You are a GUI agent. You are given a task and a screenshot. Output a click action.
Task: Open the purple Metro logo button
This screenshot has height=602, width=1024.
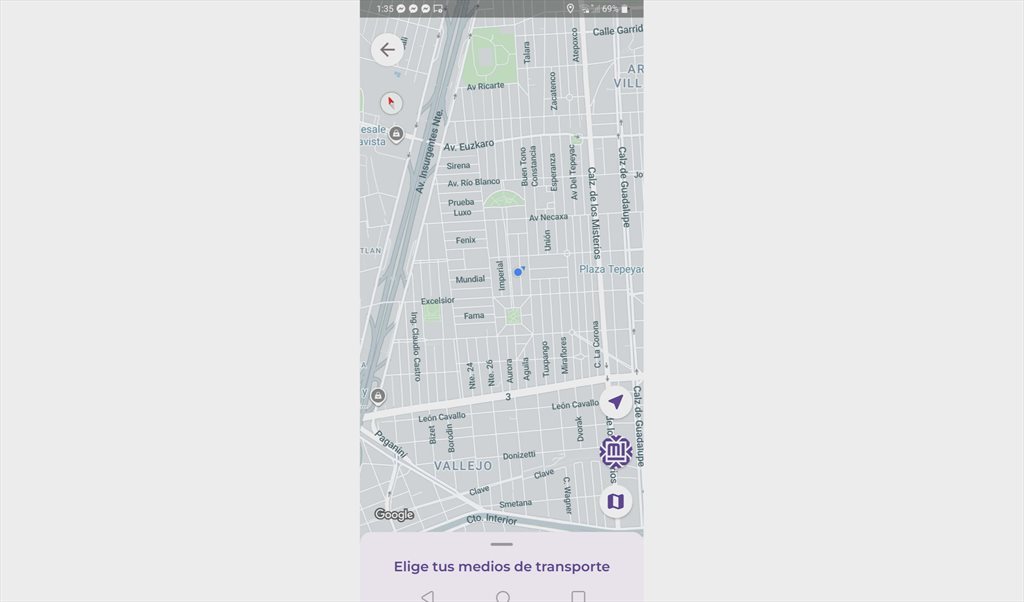(x=615, y=452)
